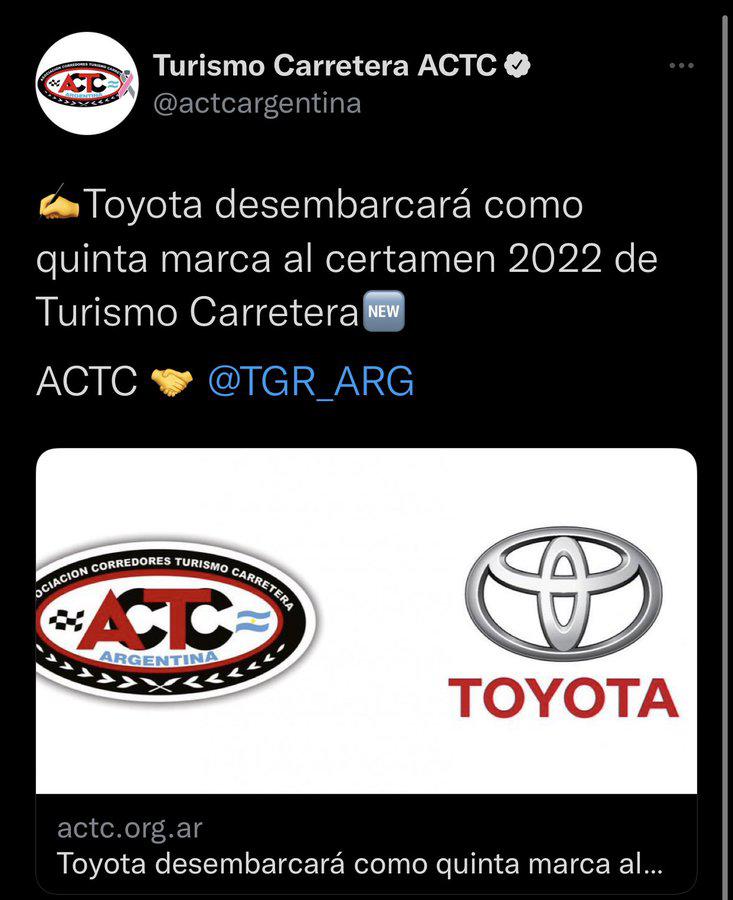The height and width of the screenshot is (900, 733).
Task: Open the @TGR_ARG mention link
Action: [310, 381]
